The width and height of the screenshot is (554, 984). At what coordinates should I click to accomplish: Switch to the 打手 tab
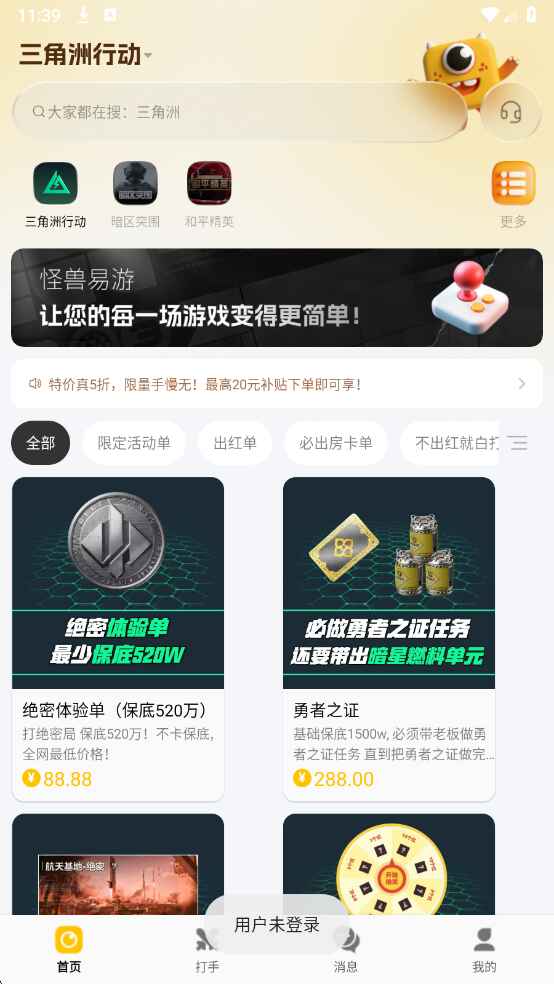coord(207,950)
